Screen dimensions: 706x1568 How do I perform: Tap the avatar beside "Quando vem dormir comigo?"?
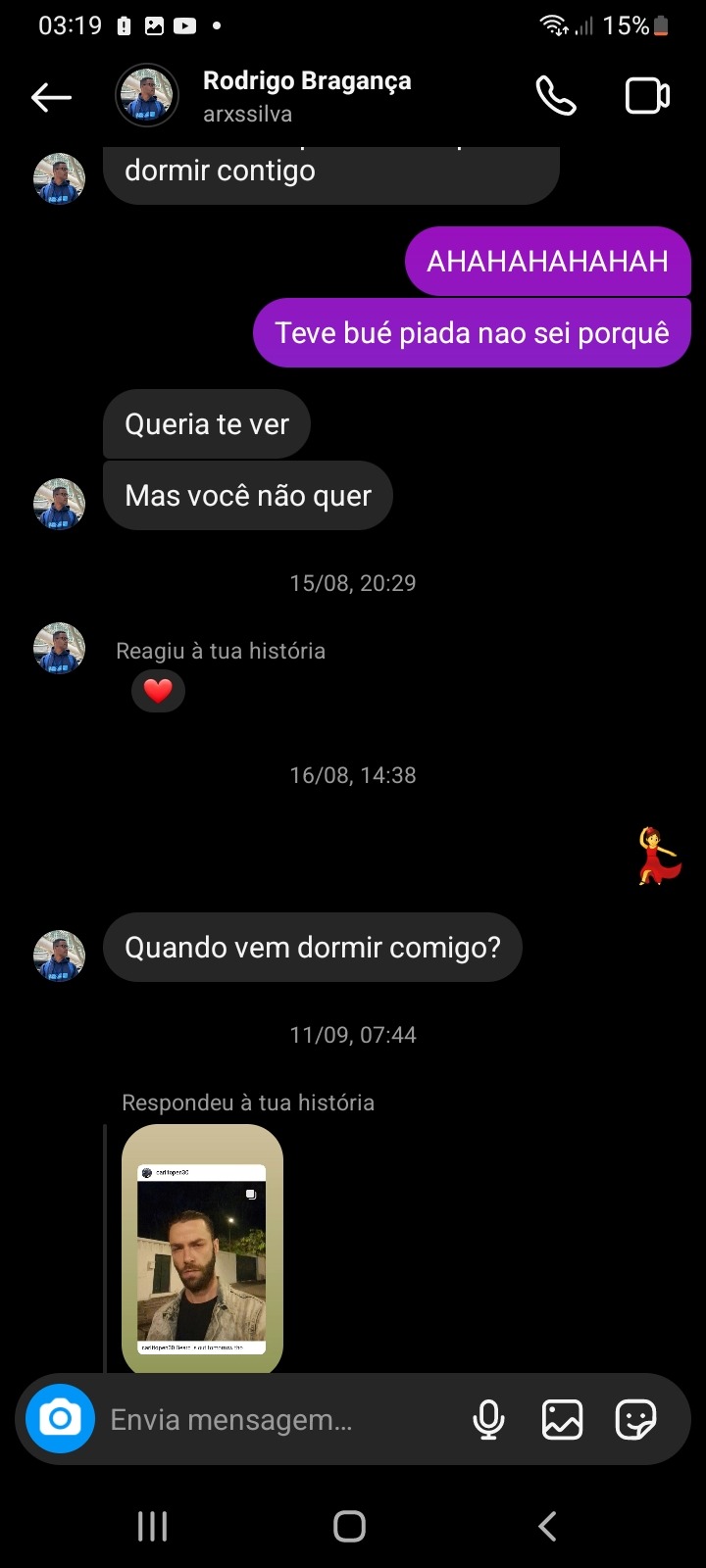(60, 955)
